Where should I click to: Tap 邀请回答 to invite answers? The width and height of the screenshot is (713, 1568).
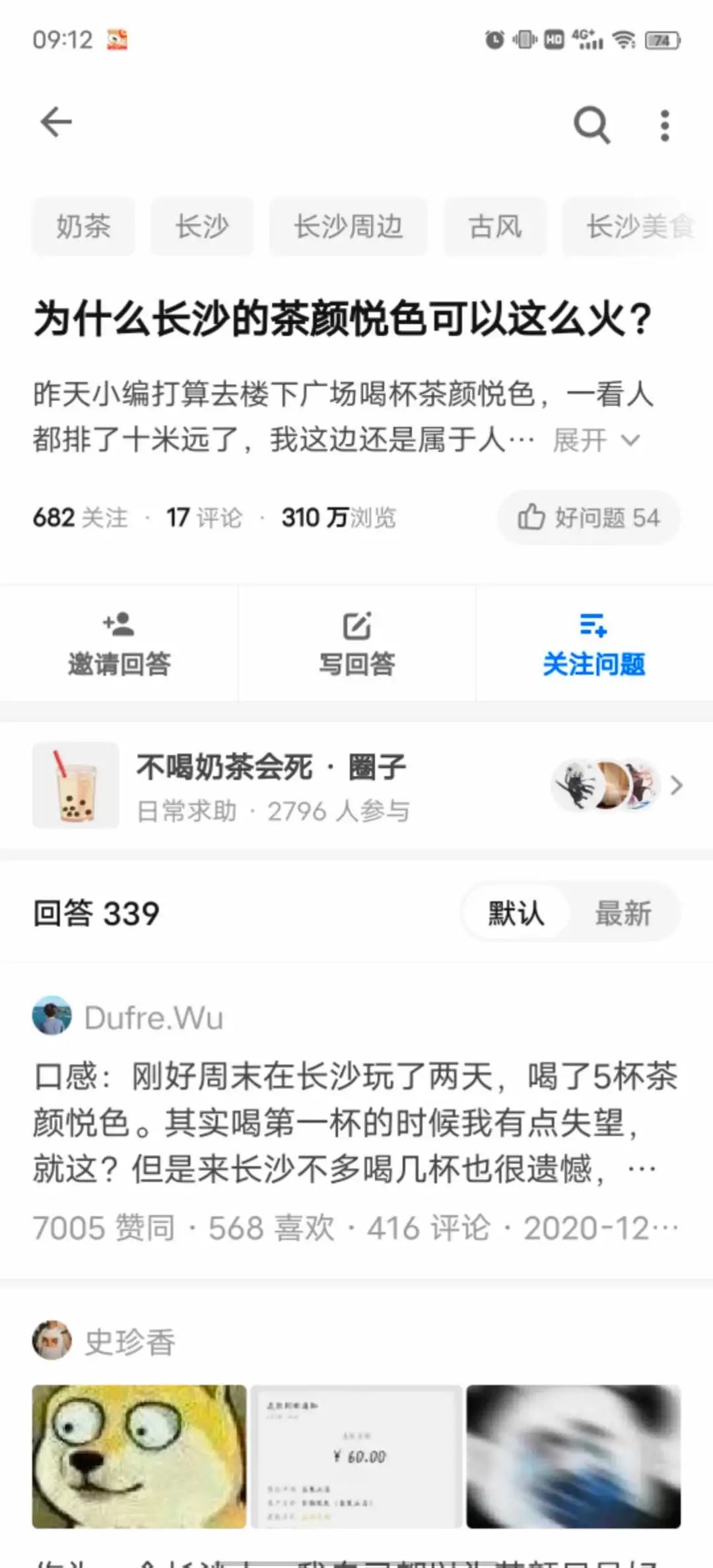point(119,643)
